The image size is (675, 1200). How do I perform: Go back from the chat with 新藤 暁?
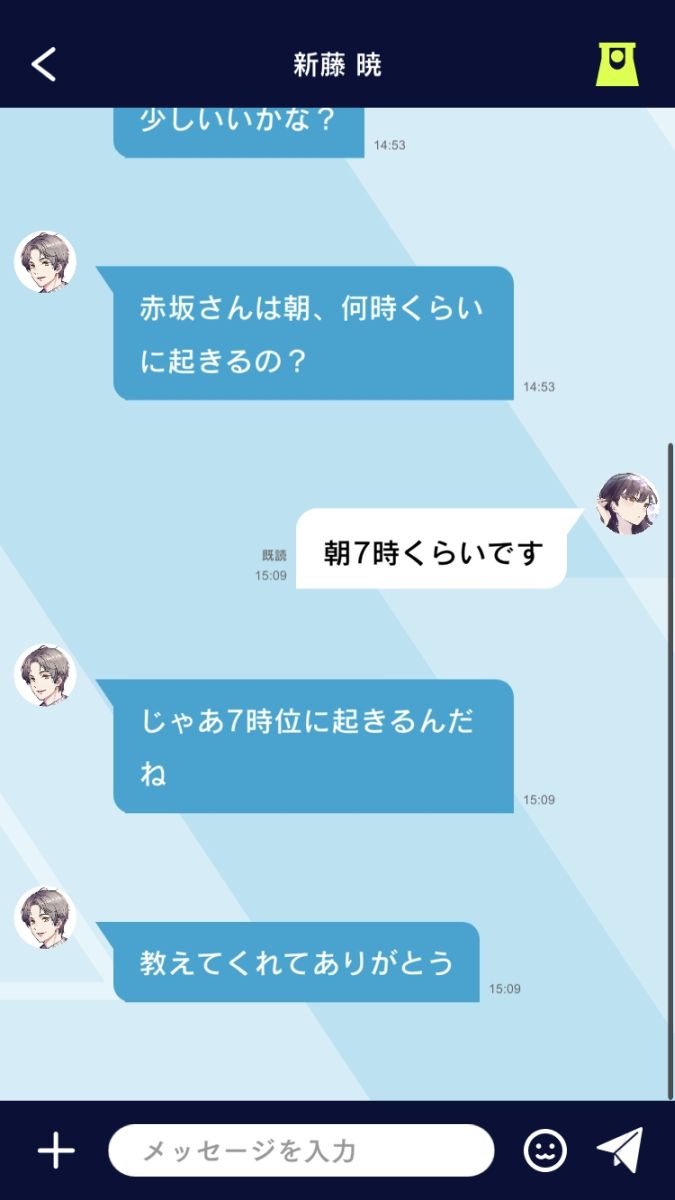tap(44, 65)
